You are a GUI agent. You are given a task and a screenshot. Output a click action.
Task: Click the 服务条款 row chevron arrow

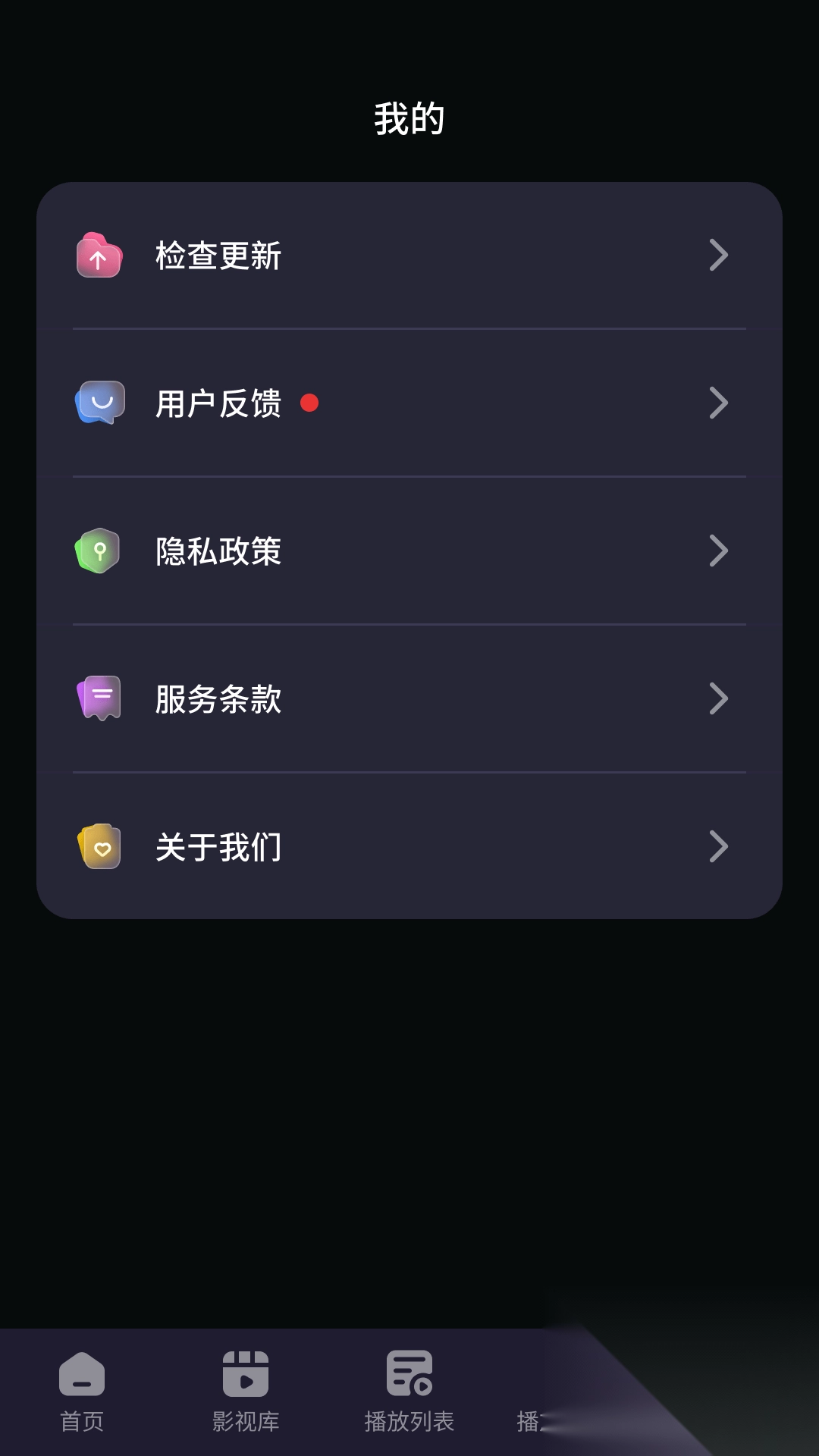(x=719, y=698)
